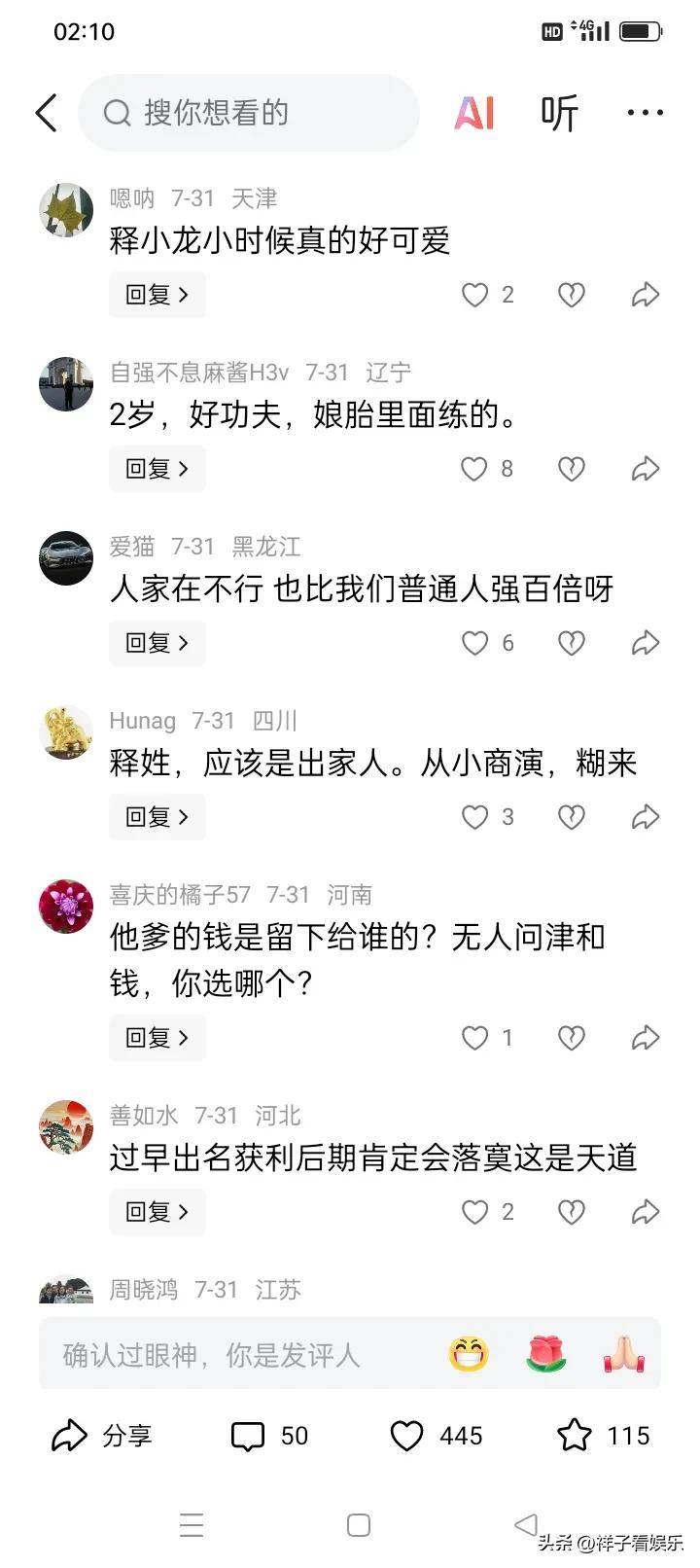Open the 搜你想看的 search box
This screenshot has height=1568, width=700.
248,113
